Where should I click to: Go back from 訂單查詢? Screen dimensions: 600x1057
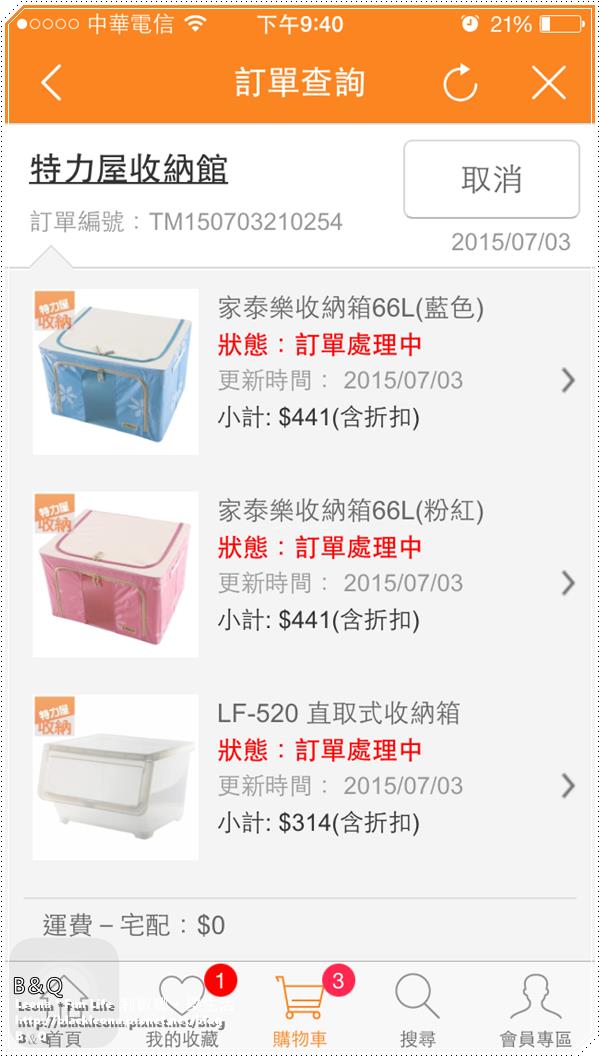pyautogui.click(x=52, y=83)
